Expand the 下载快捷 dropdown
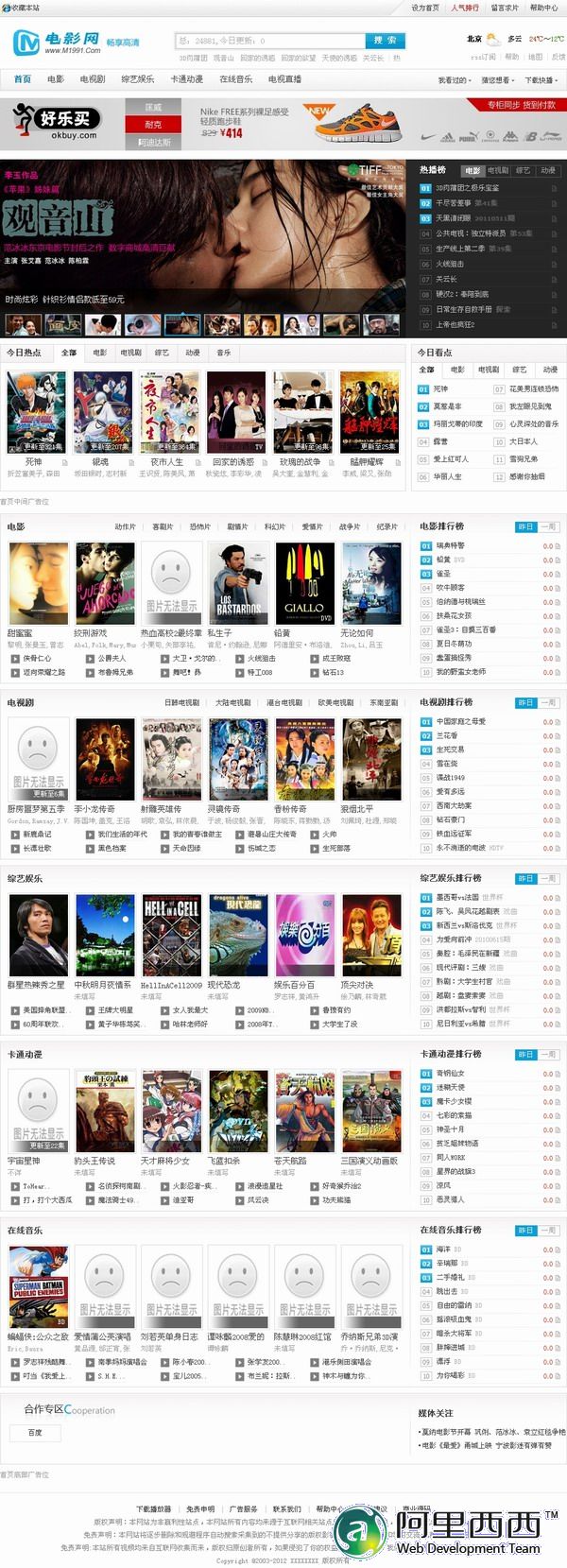Screen dimensions: 567x1568 click(541, 80)
